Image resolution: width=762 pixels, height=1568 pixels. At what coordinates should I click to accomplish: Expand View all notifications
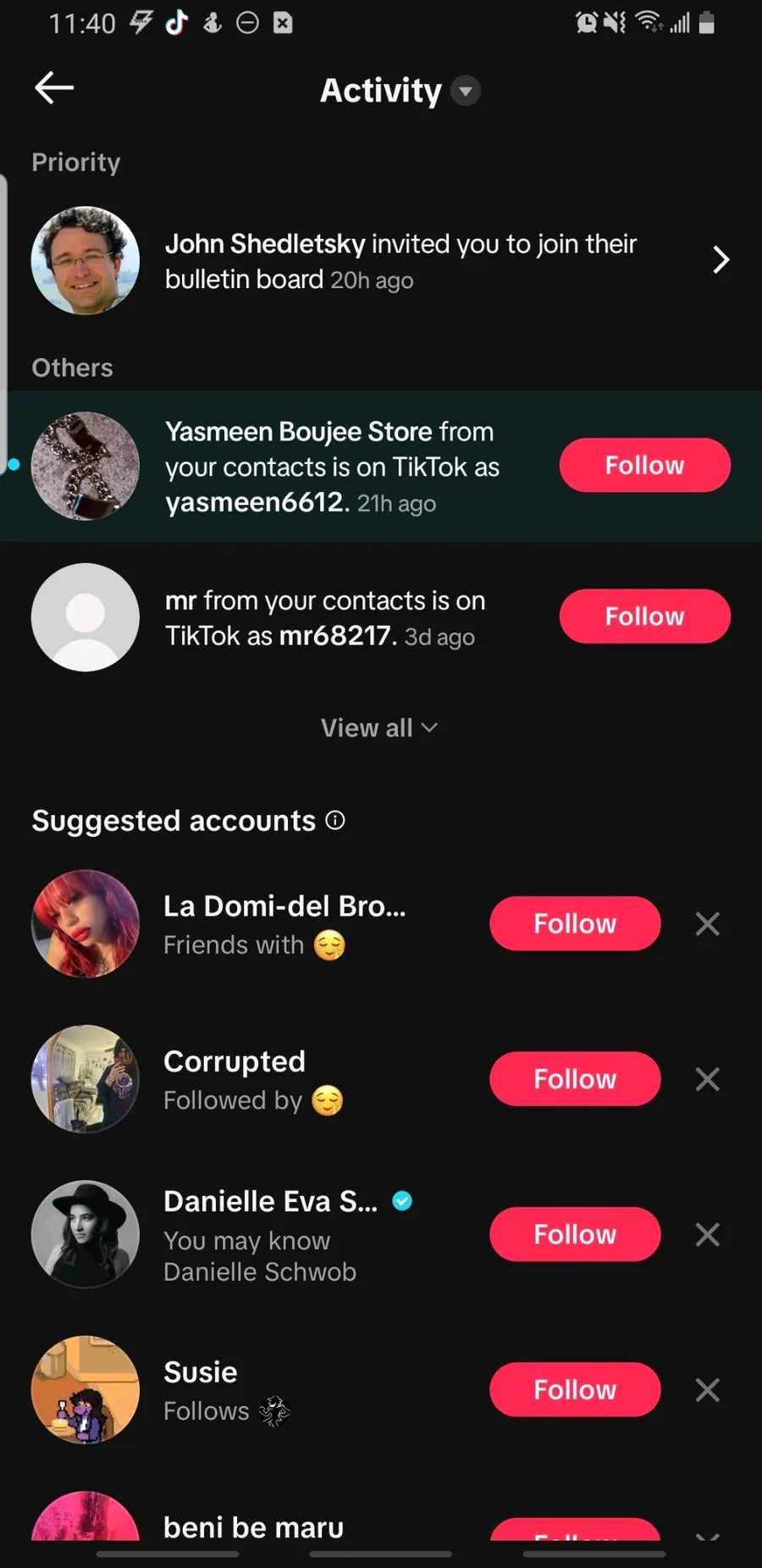pyautogui.click(x=378, y=728)
